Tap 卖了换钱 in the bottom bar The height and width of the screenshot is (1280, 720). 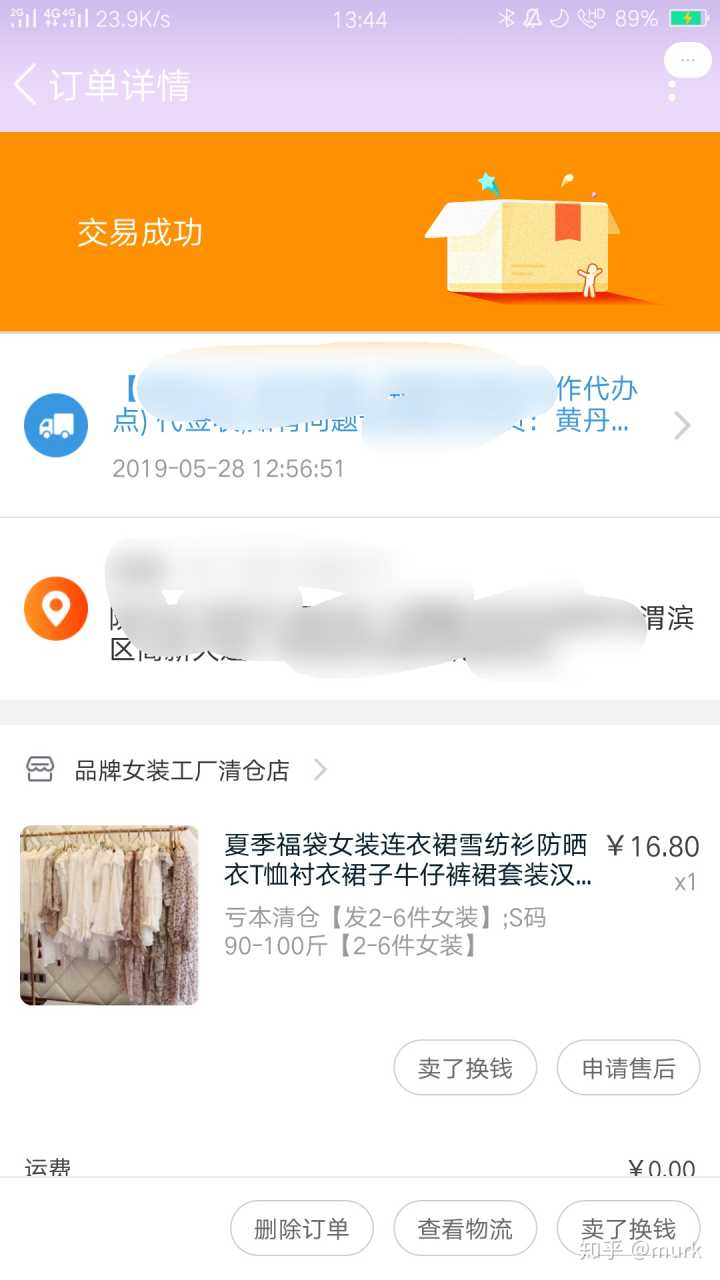pos(628,1228)
